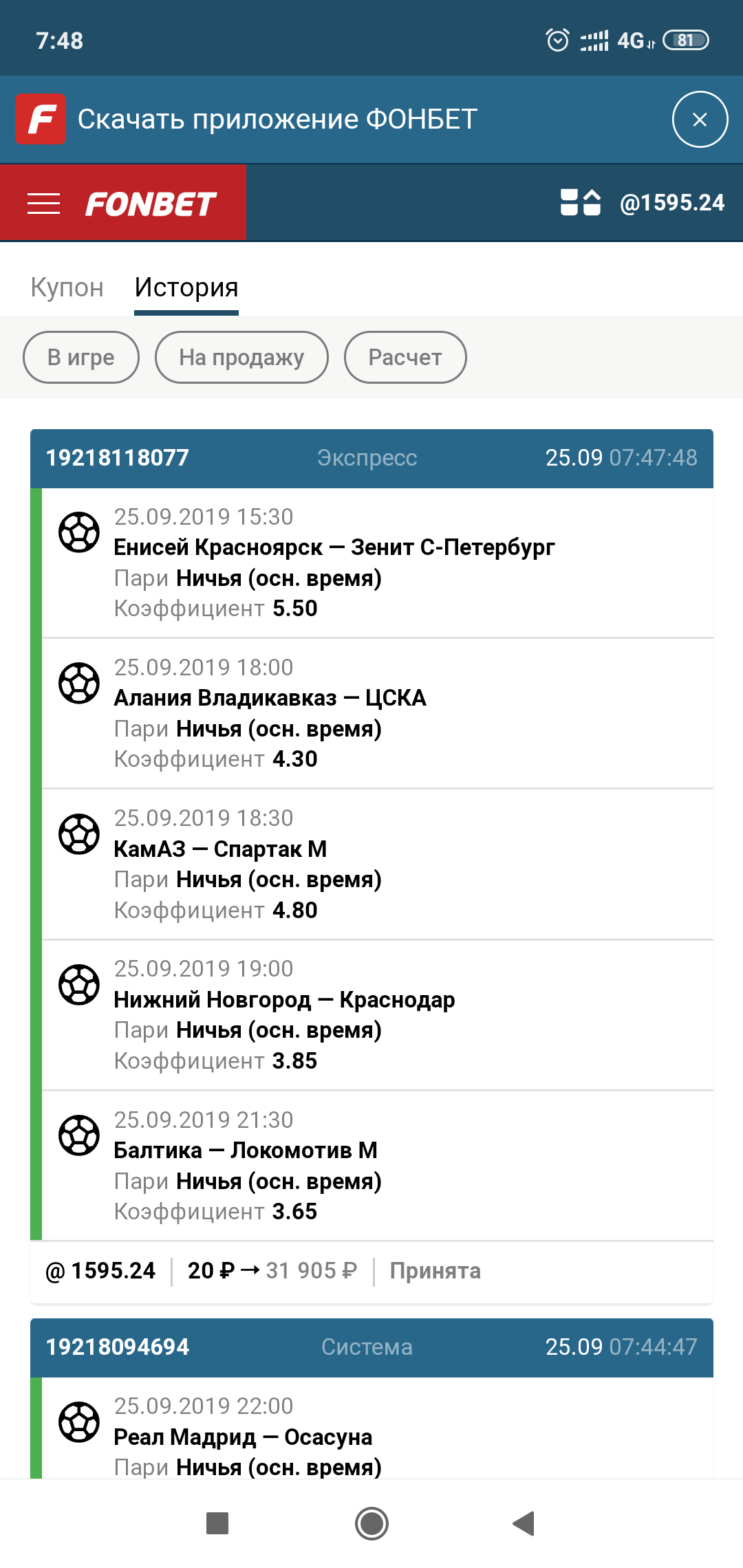This screenshot has width=743, height=1568.
Task: Apply the Расчет filter chip
Action: (x=405, y=358)
